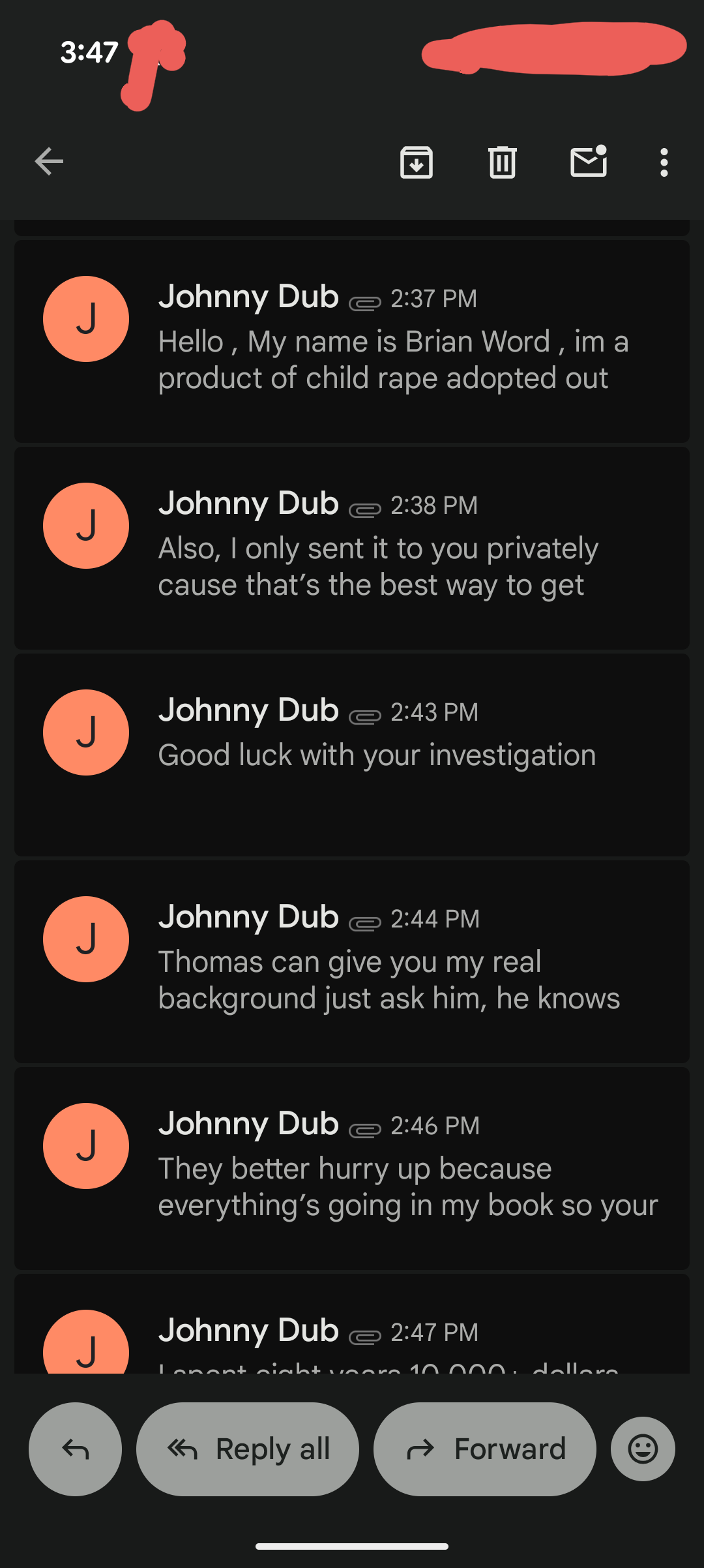Open the three-dot overflow menu
Screen dimensions: 704x1568
click(x=664, y=162)
